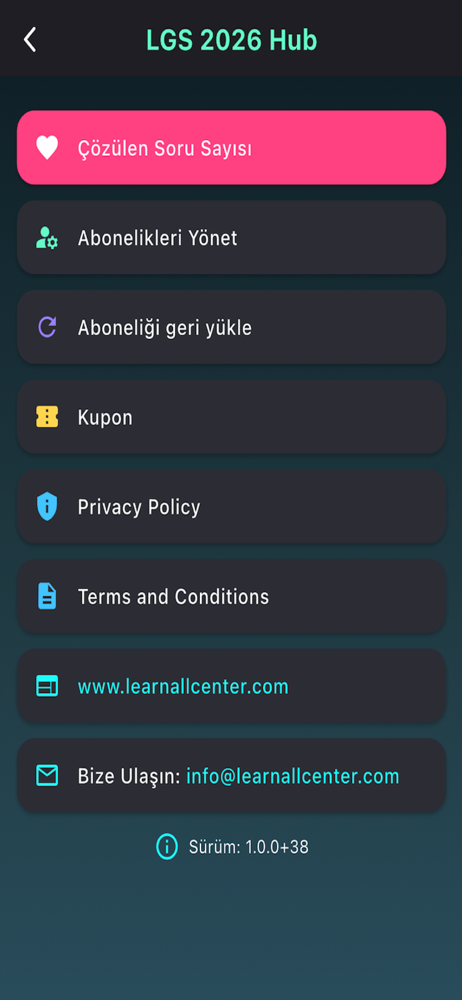Viewport: 462px width, 1000px height.
Task: Open Bize Ulaşın email contact
Action: tap(231, 776)
